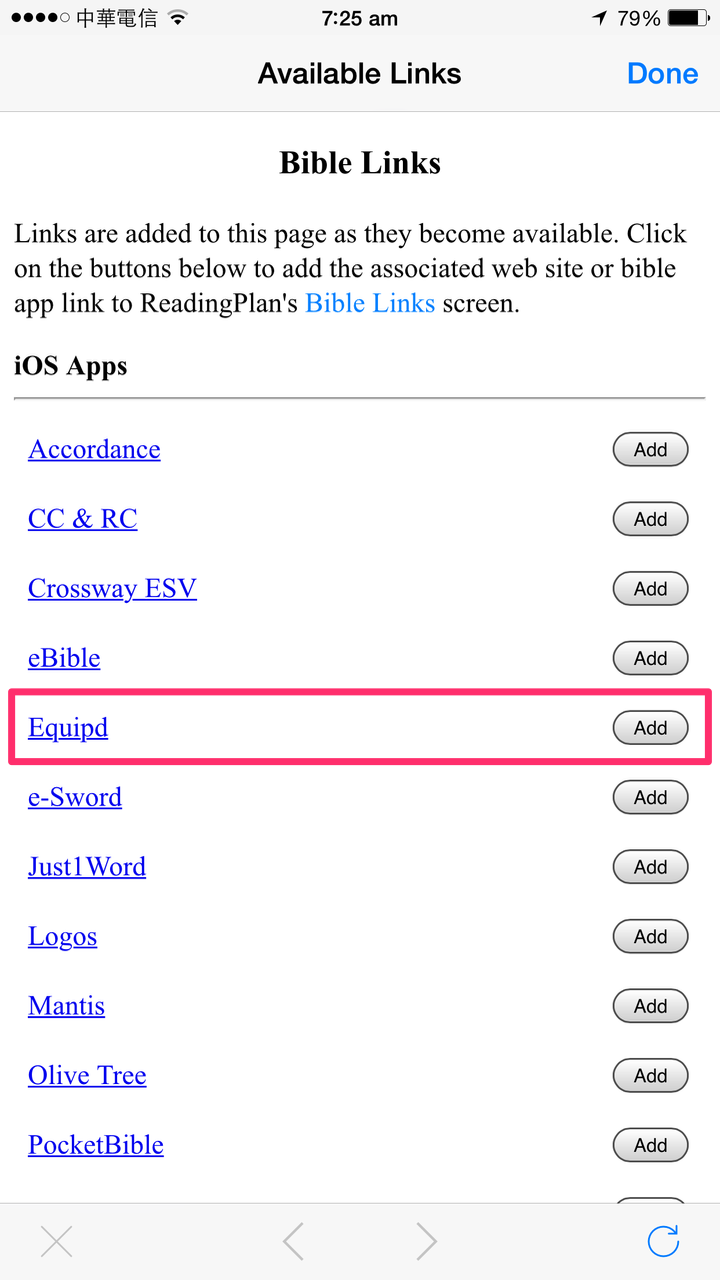Add the Crossway ESV link
720x1280 pixels.
pos(650,589)
